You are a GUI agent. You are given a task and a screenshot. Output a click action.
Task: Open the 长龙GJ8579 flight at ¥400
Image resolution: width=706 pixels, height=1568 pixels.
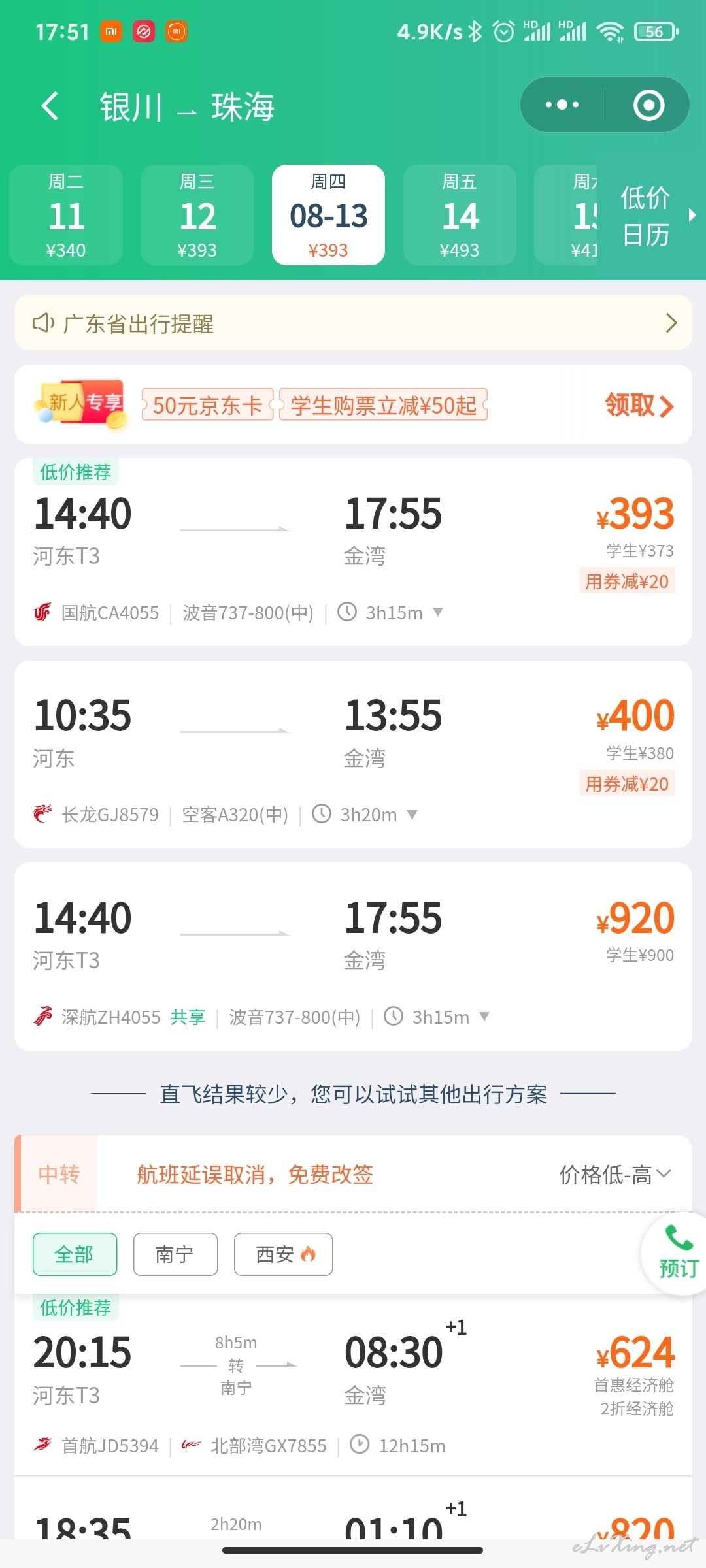(x=353, y=754)
